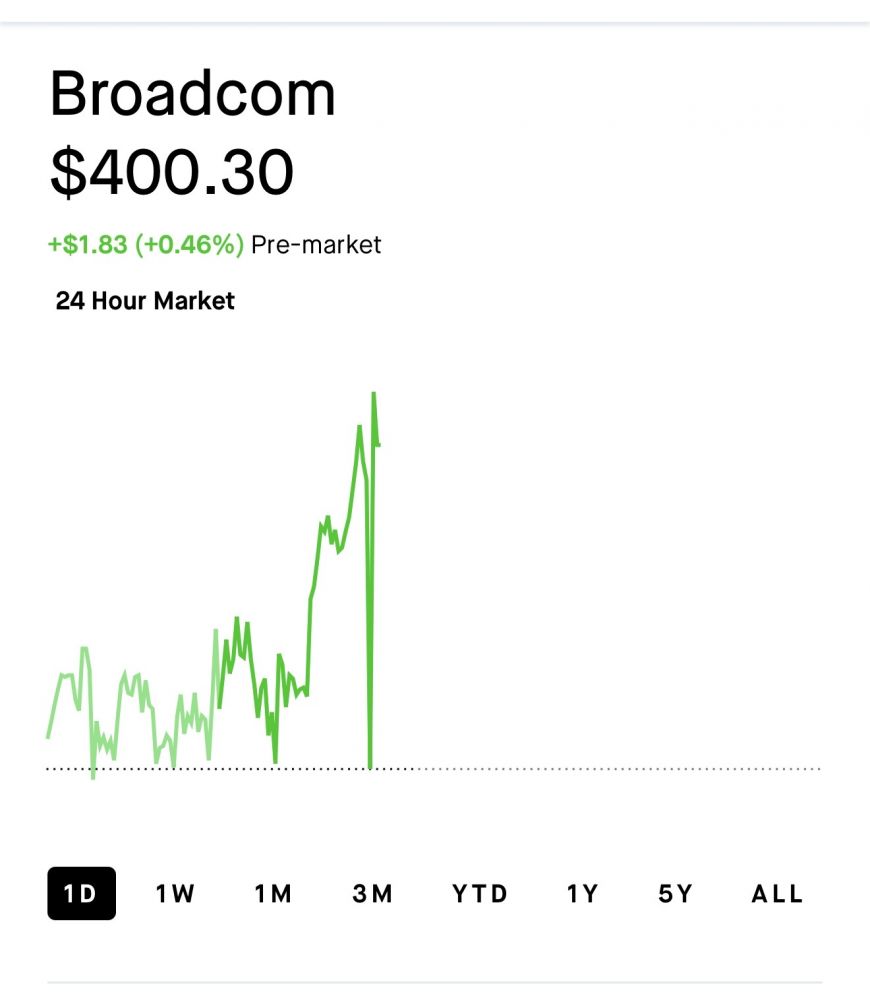Show the 5Y price history

676,893
